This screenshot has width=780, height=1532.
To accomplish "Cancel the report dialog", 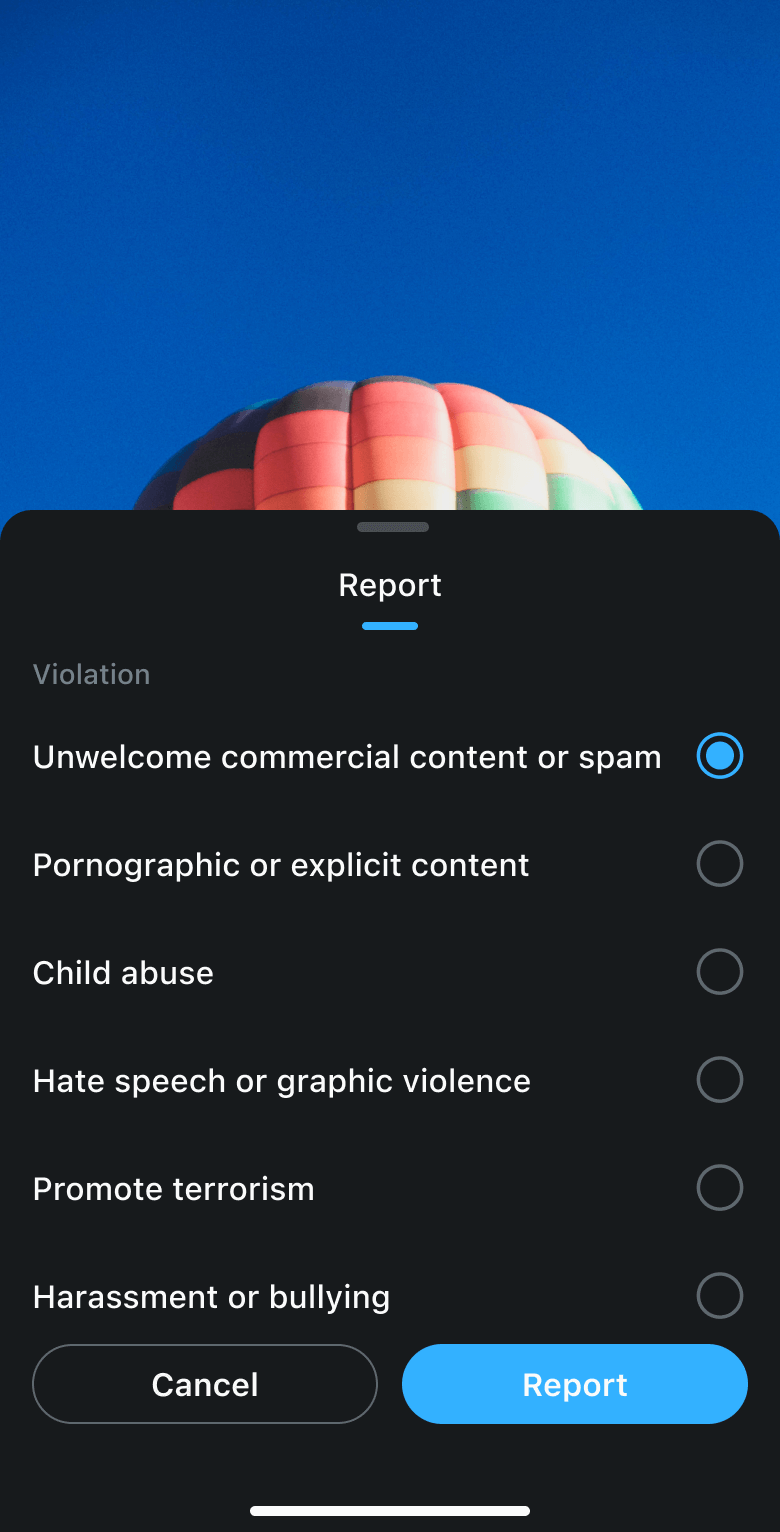I will (205, 1384).
